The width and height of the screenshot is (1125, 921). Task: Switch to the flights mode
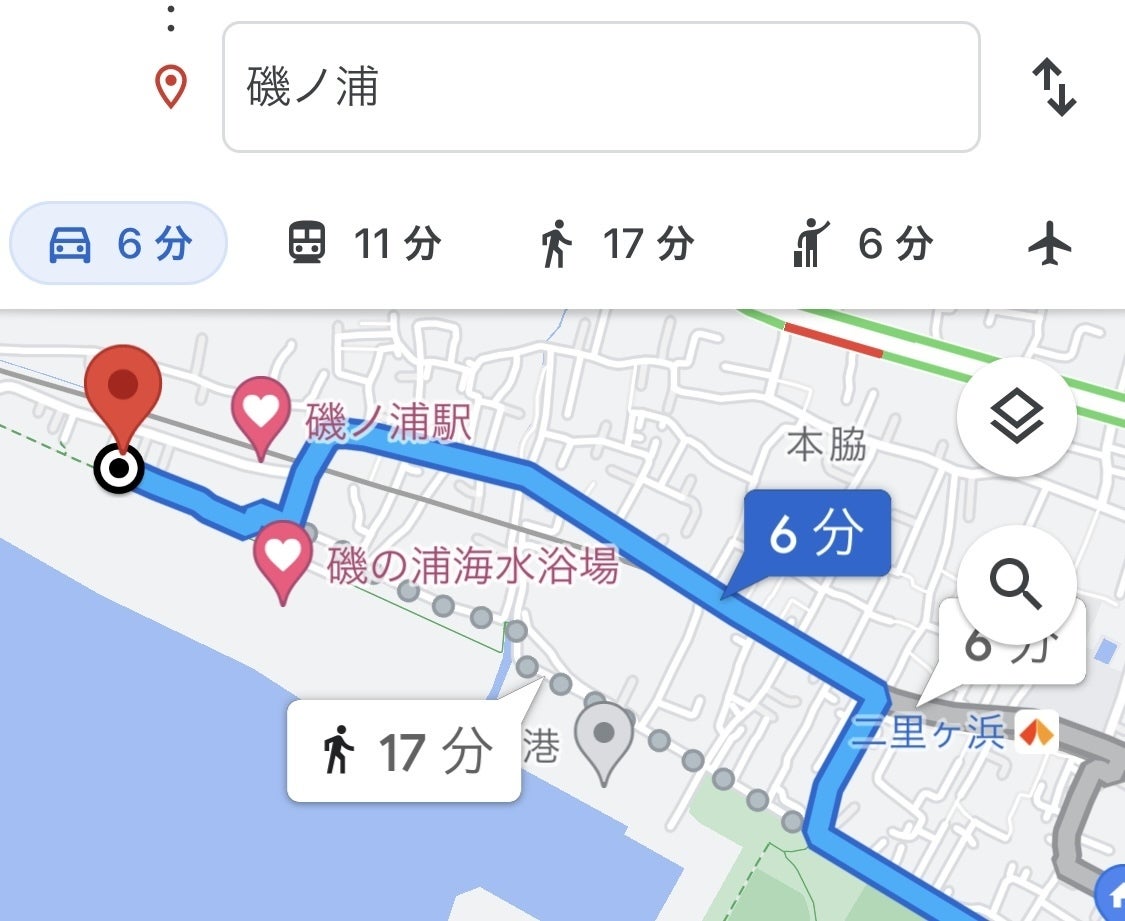(1050, 244)
